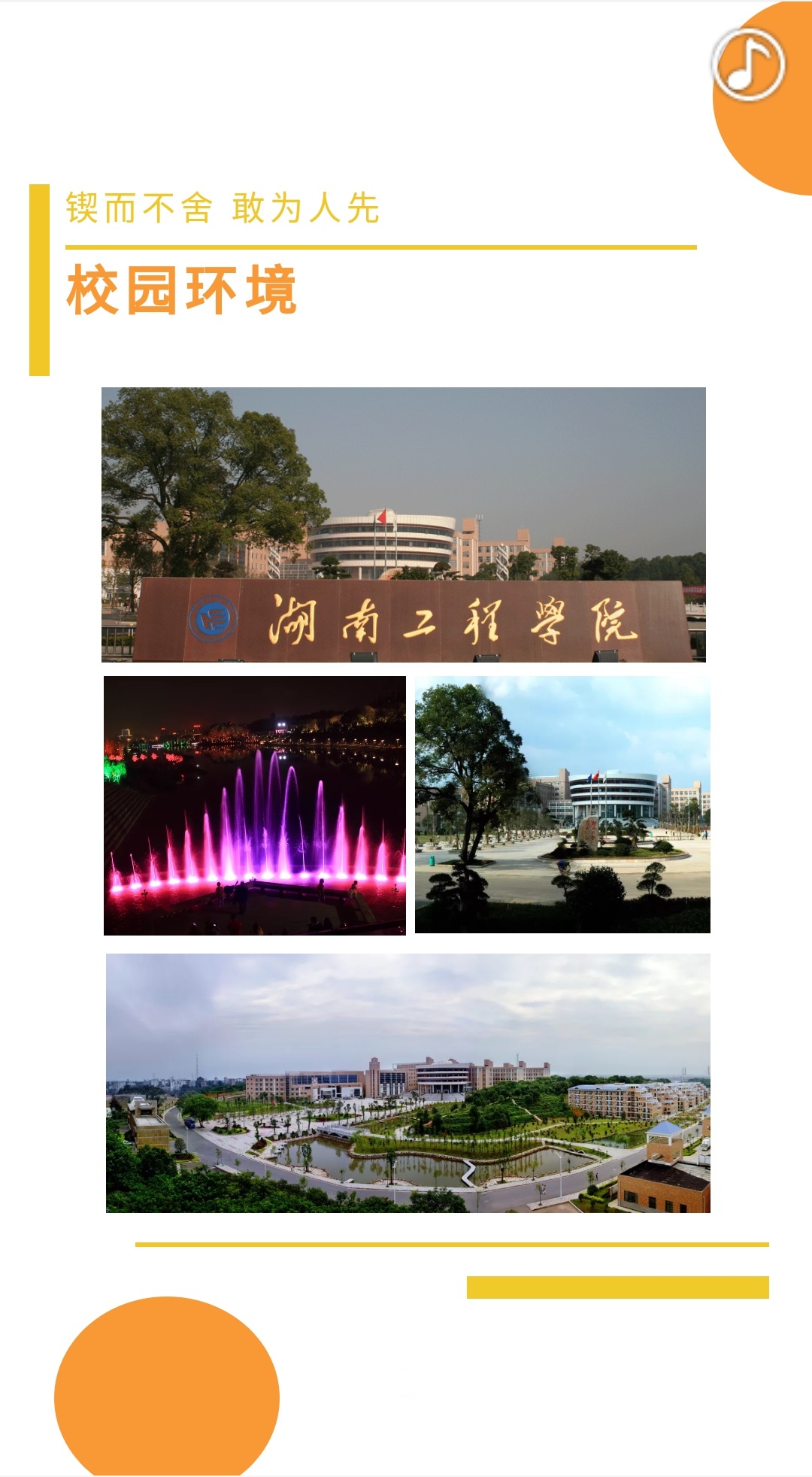Viewport: 812px width, 1477px height.
Task: Toggle the background music icon
Action: pos(748,65)
